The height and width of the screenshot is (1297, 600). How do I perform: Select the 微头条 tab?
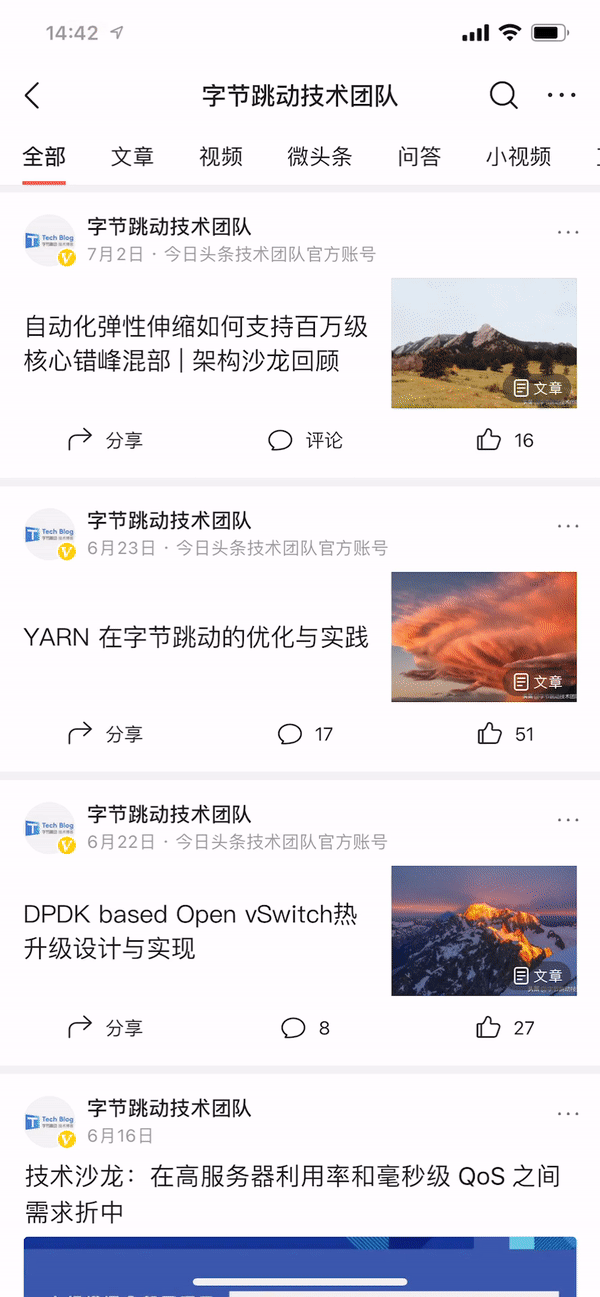(319, 156)
